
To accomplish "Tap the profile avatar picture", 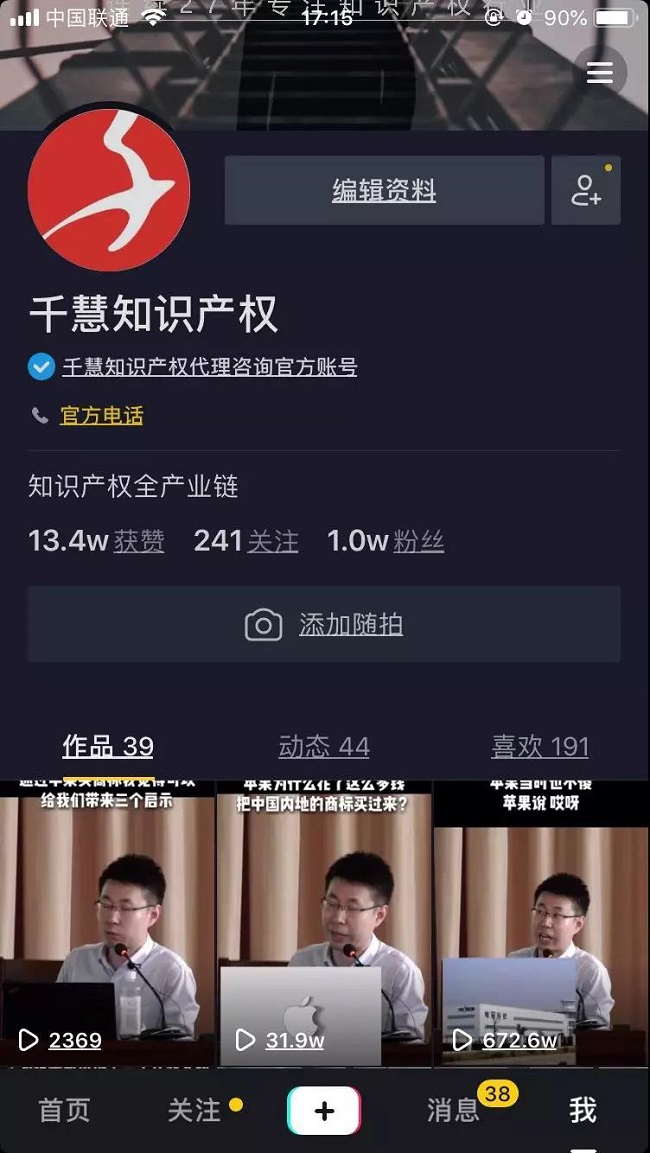I will [109, 190].
